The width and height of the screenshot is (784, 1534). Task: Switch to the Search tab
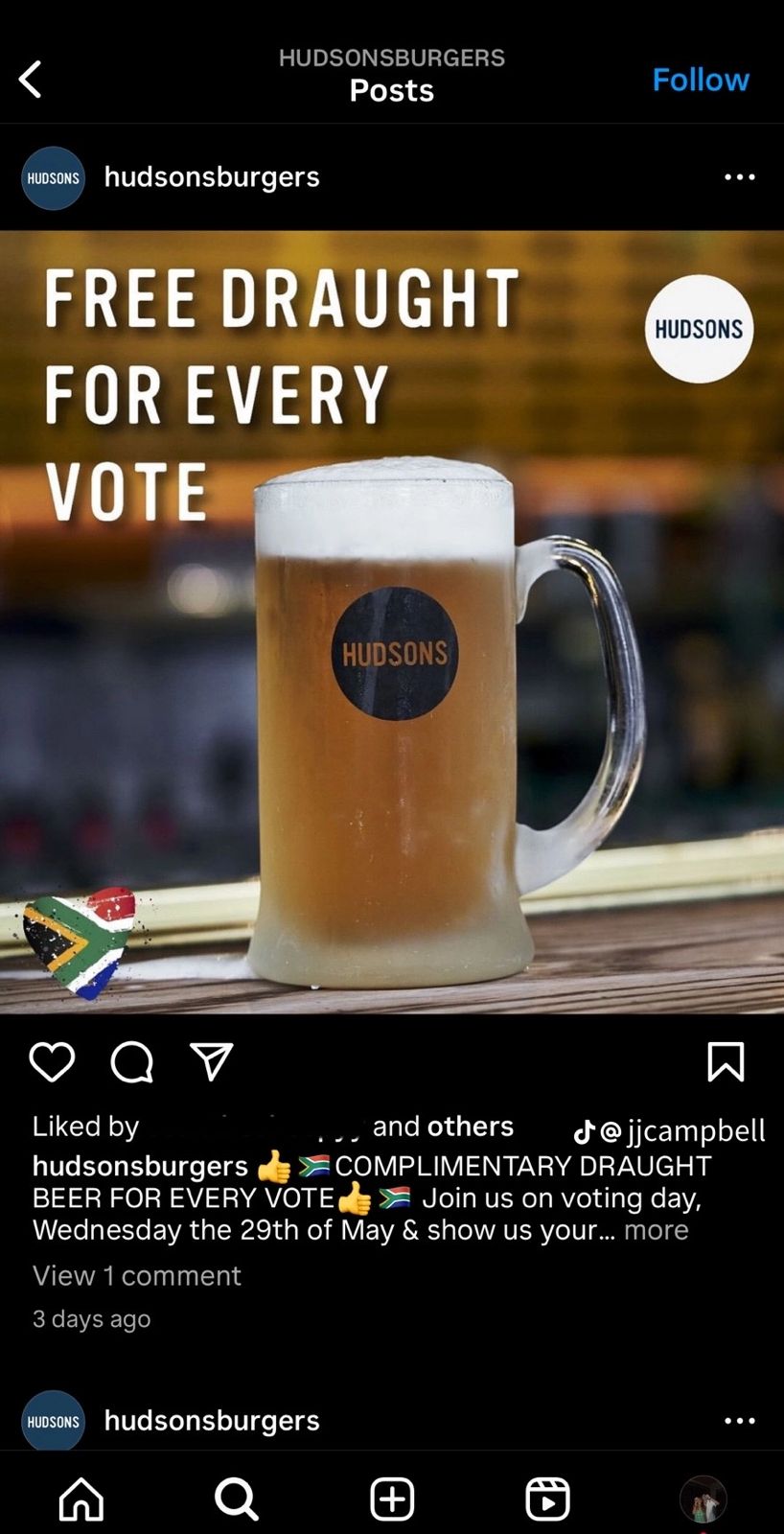[236, 1499]
